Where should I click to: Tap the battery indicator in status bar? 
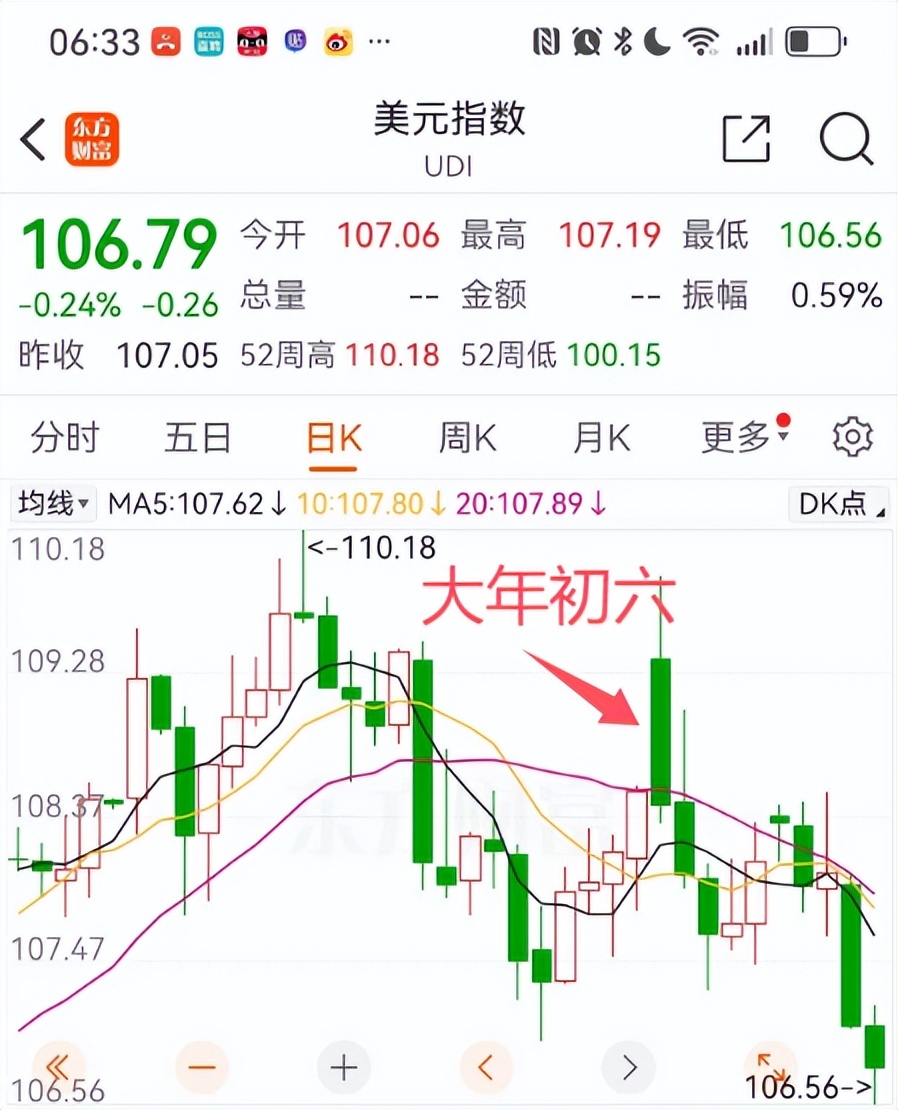coord(812,41)
